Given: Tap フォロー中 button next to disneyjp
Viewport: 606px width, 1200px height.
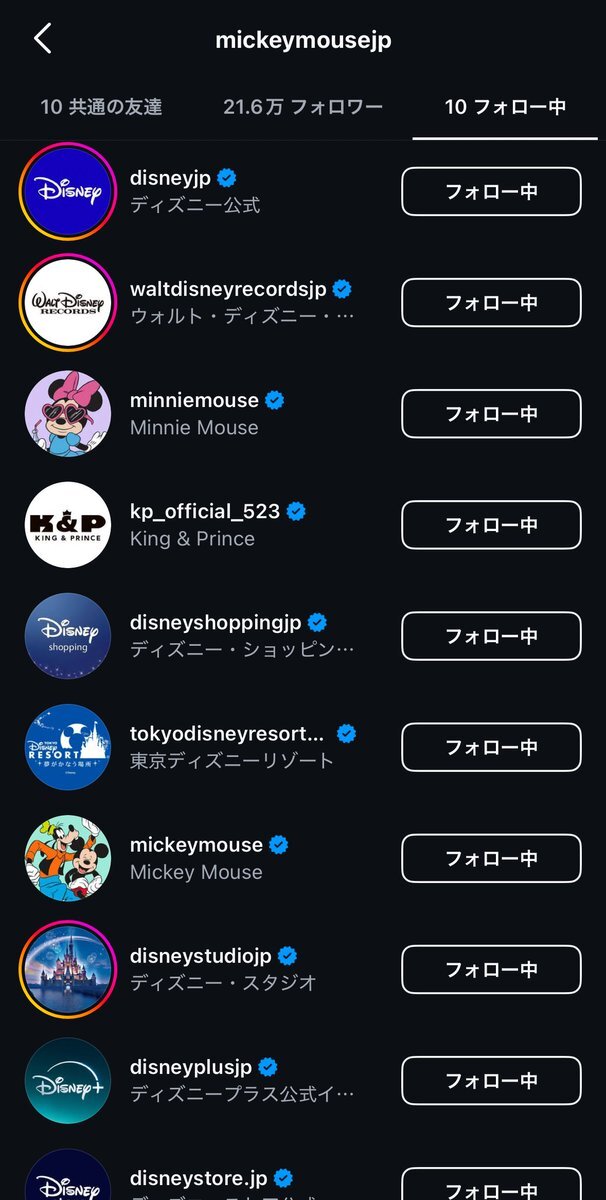Looking at the screenshot, I should (491, 191).
